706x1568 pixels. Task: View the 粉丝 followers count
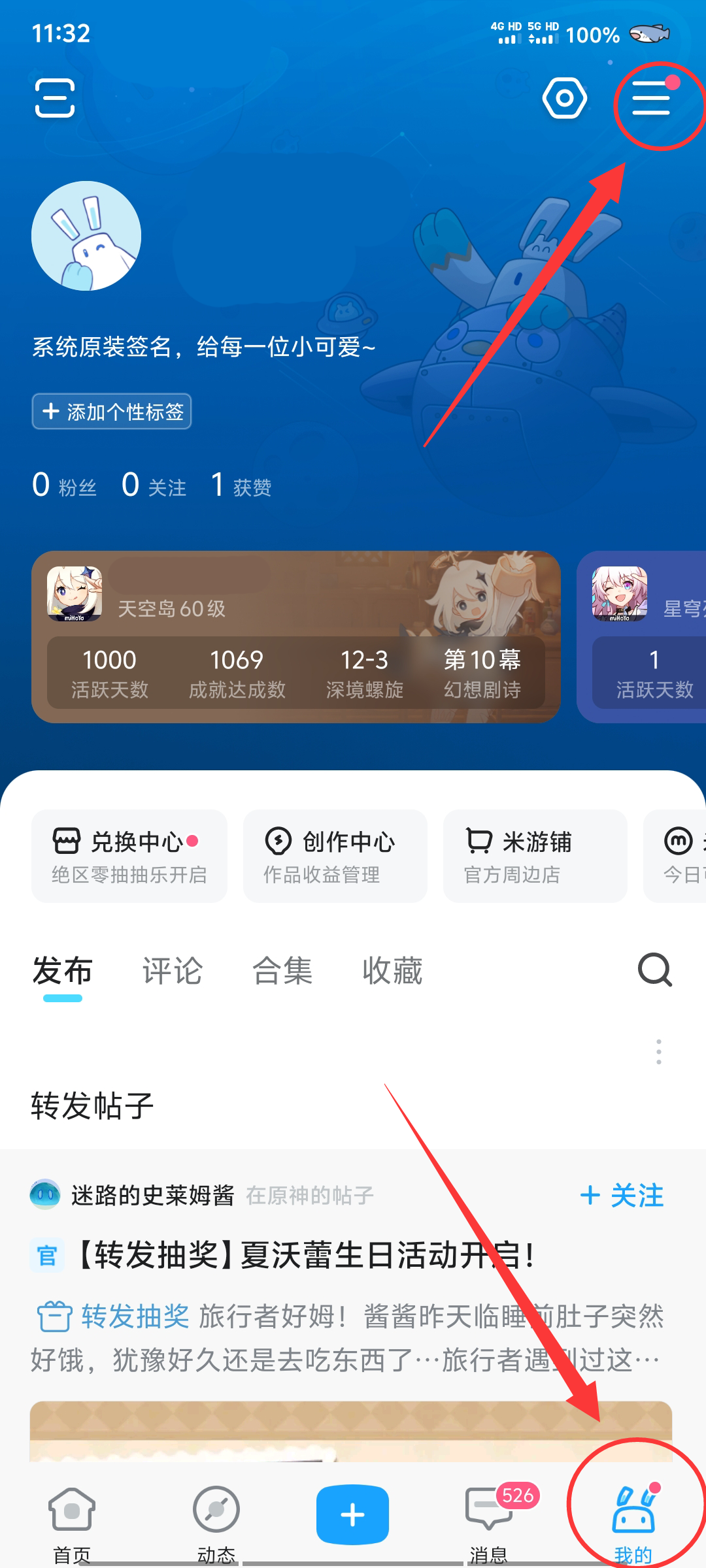(x=64, y=485)
